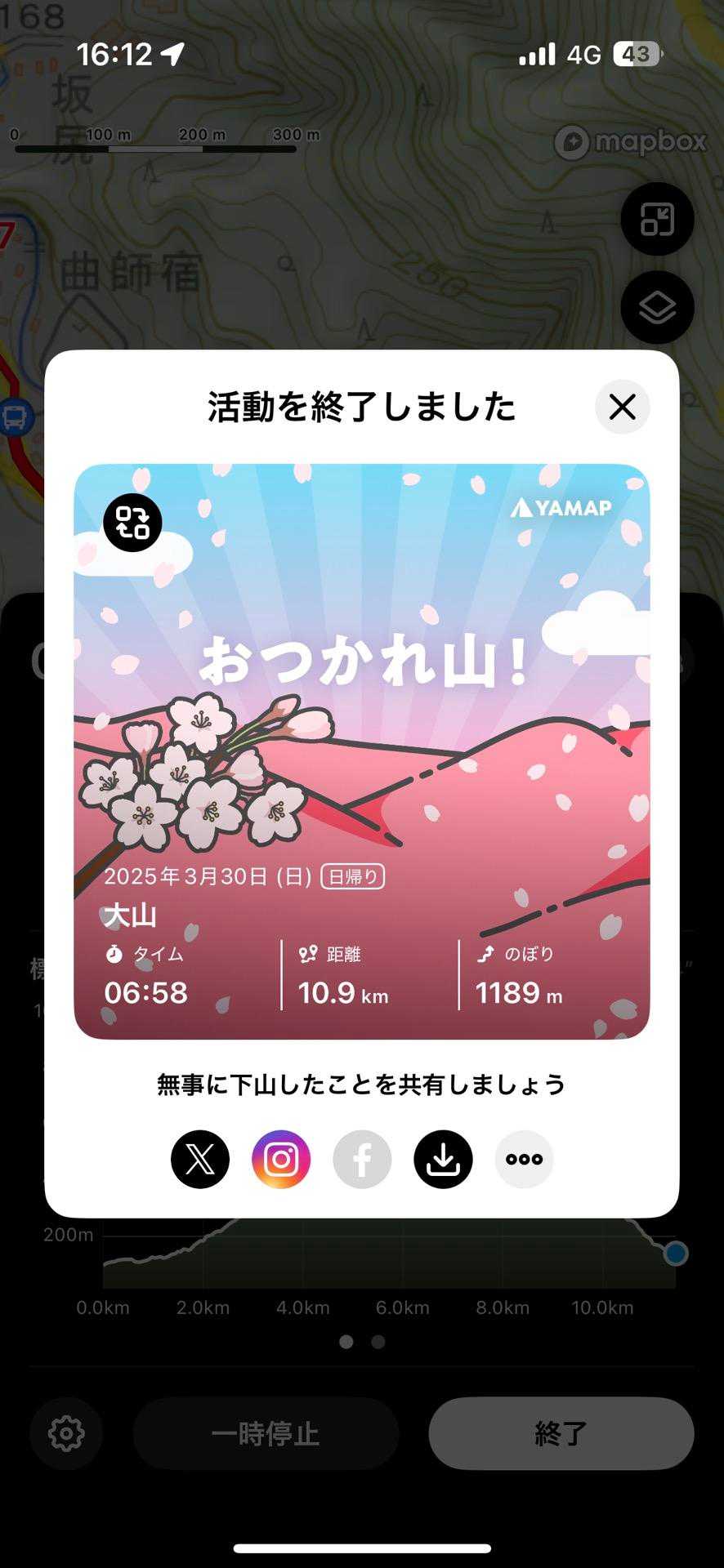Tap the map collapse view button
The width and height of the screenshot is (724, 1568).
pyautogui.click(x=657, y=220)
